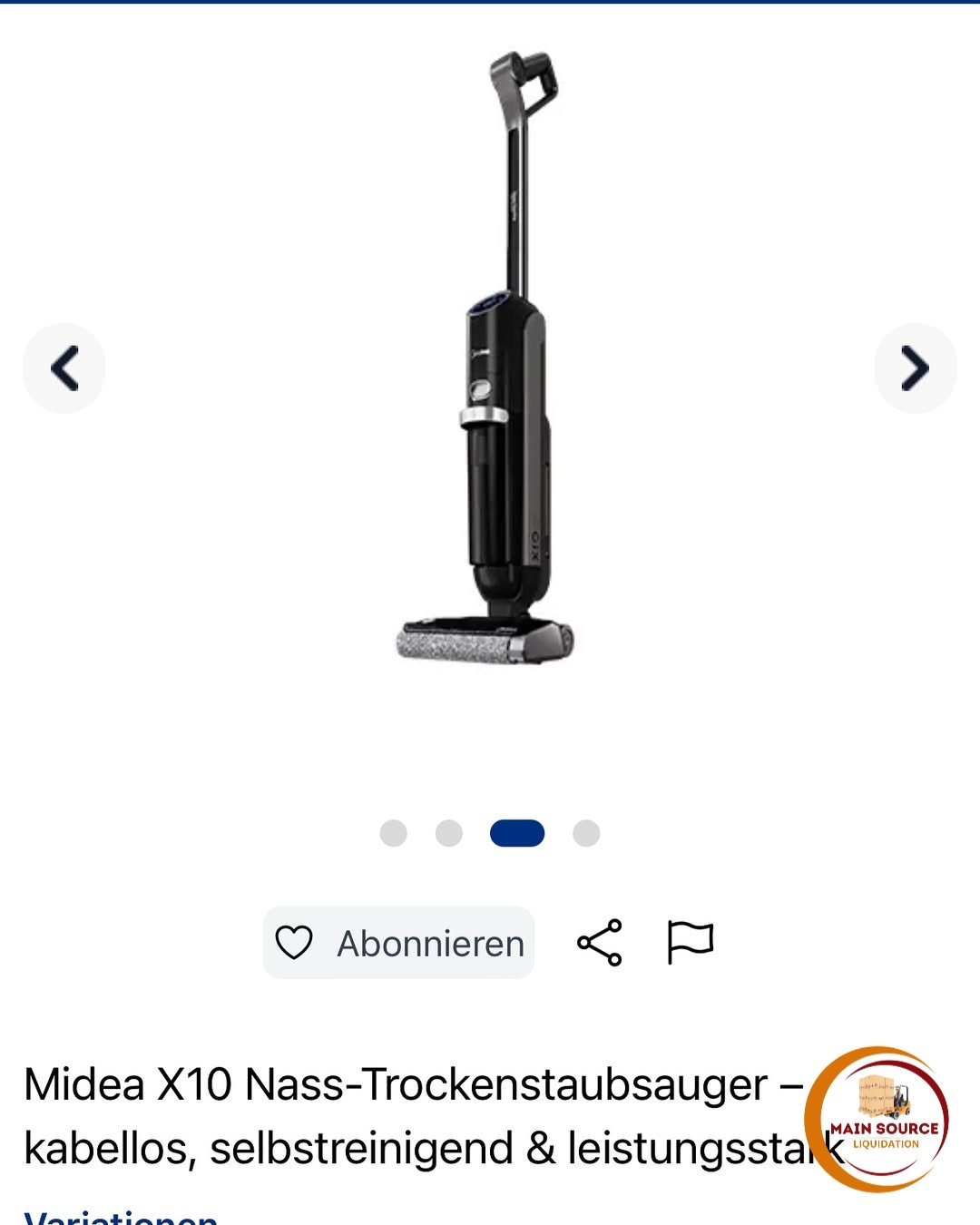Viewport: 980px width, 1225px height.
Task: Select the second carousel pagination dot
Action: (x=448, y=833)
